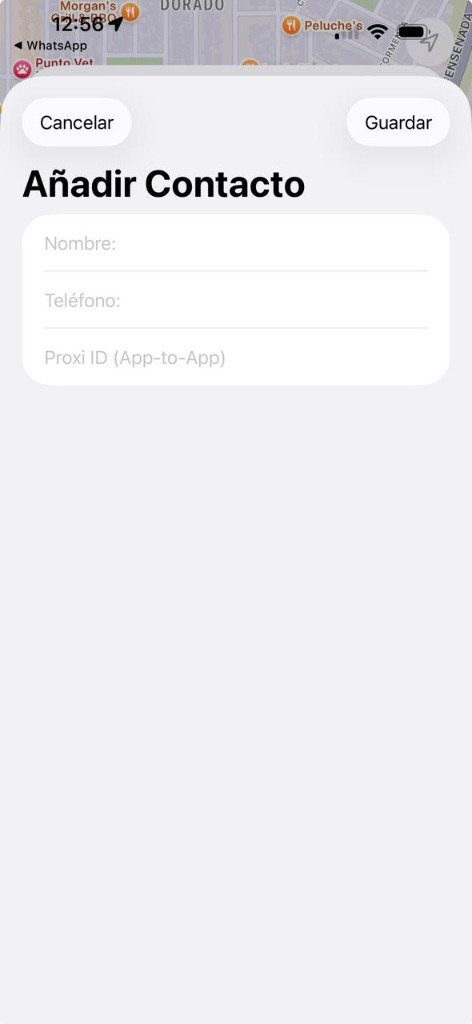
Task: Enter the Proxi ID (App-to-App) field
Action: point(236,357)
